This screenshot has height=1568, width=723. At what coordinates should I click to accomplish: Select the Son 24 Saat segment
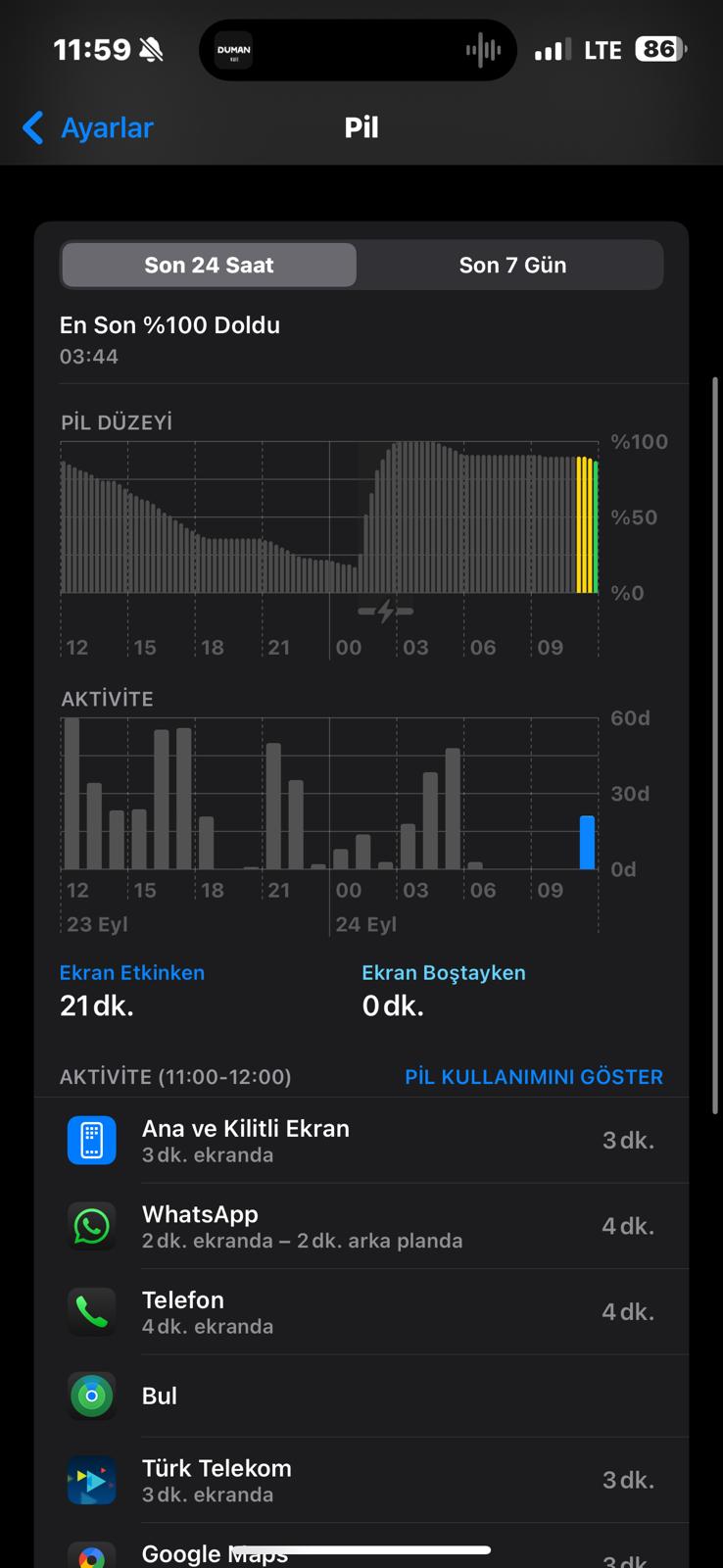point(209,265)
